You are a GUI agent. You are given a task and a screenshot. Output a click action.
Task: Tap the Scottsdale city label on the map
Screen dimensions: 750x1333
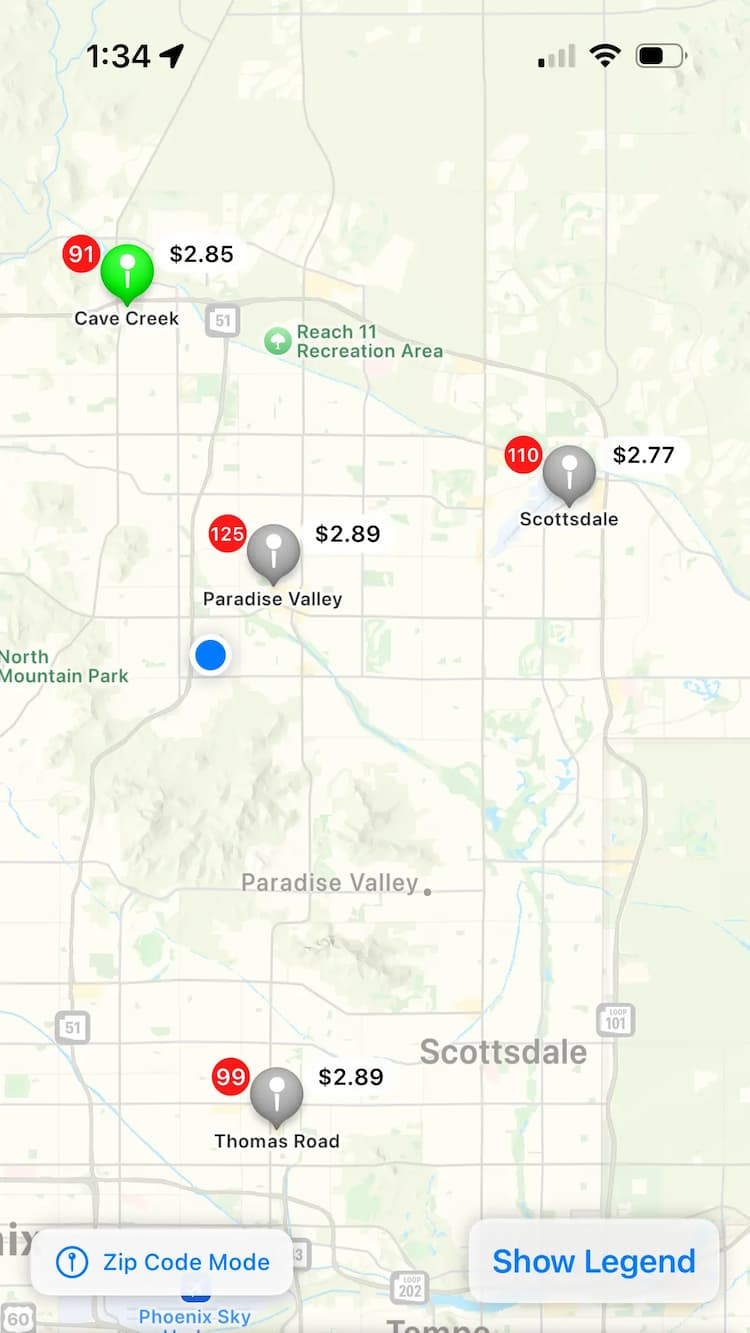[x=504, y=1052]
